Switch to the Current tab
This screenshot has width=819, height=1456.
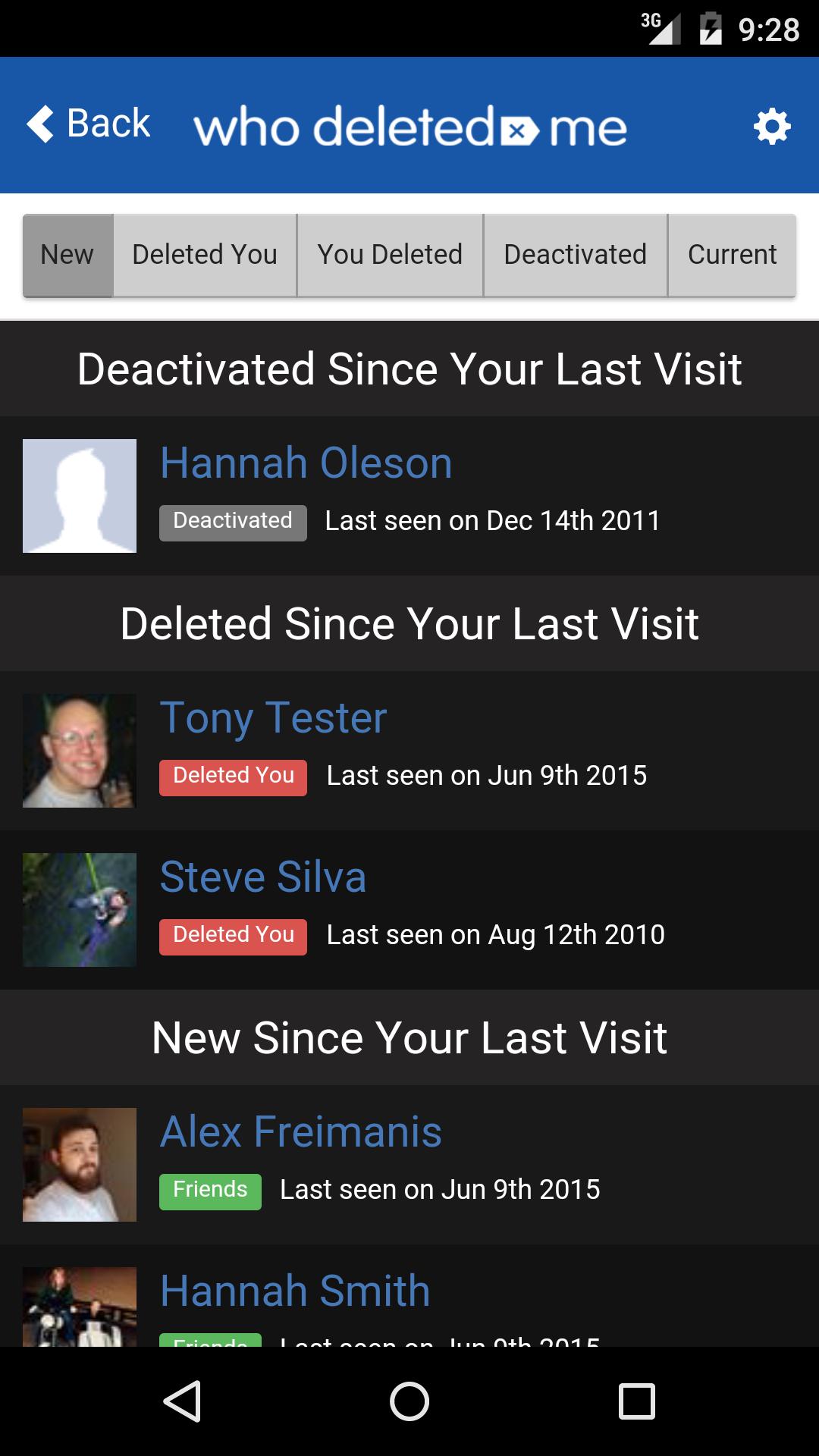click(731, 254)
